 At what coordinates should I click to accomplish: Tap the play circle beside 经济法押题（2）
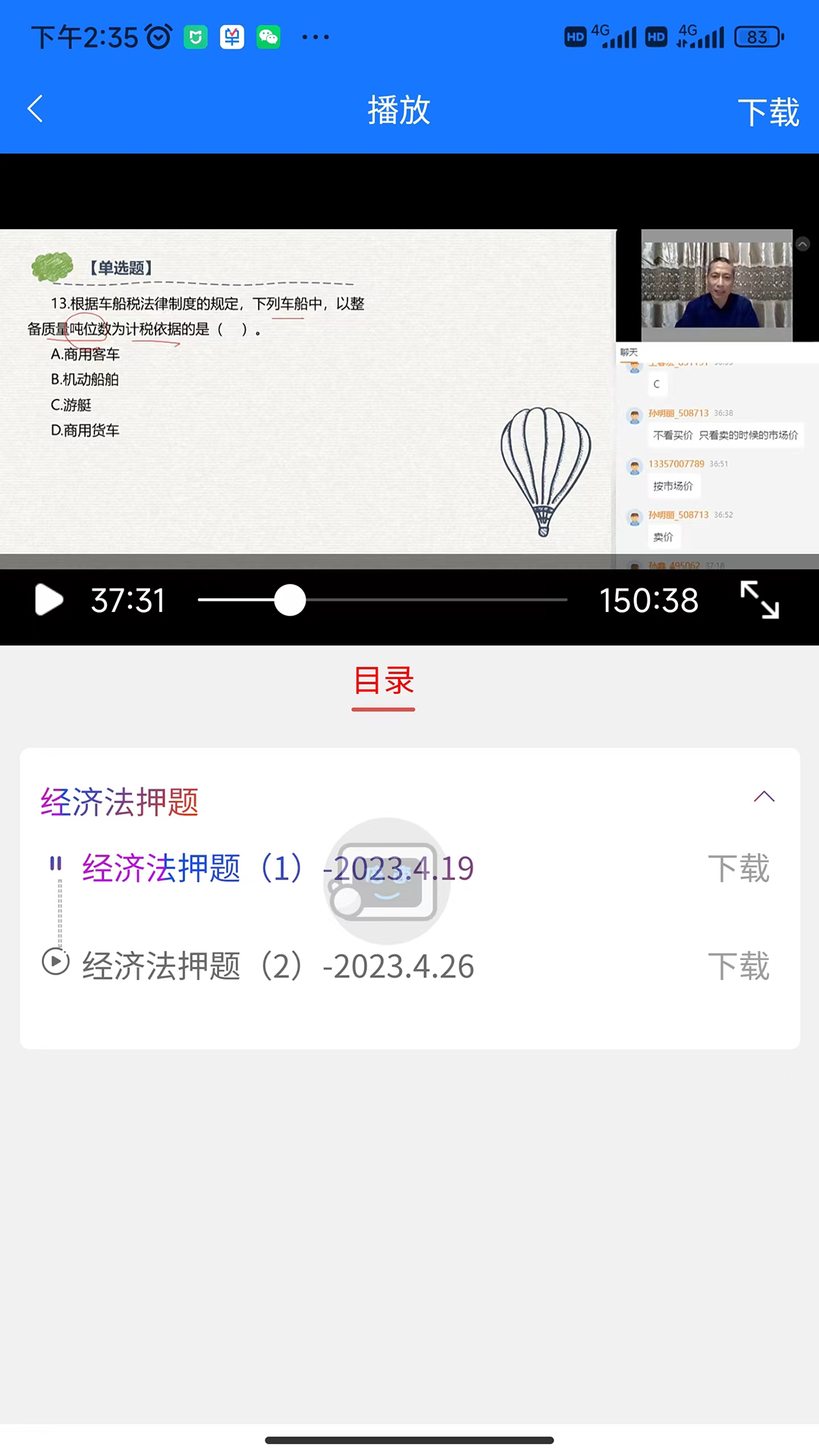55,962
